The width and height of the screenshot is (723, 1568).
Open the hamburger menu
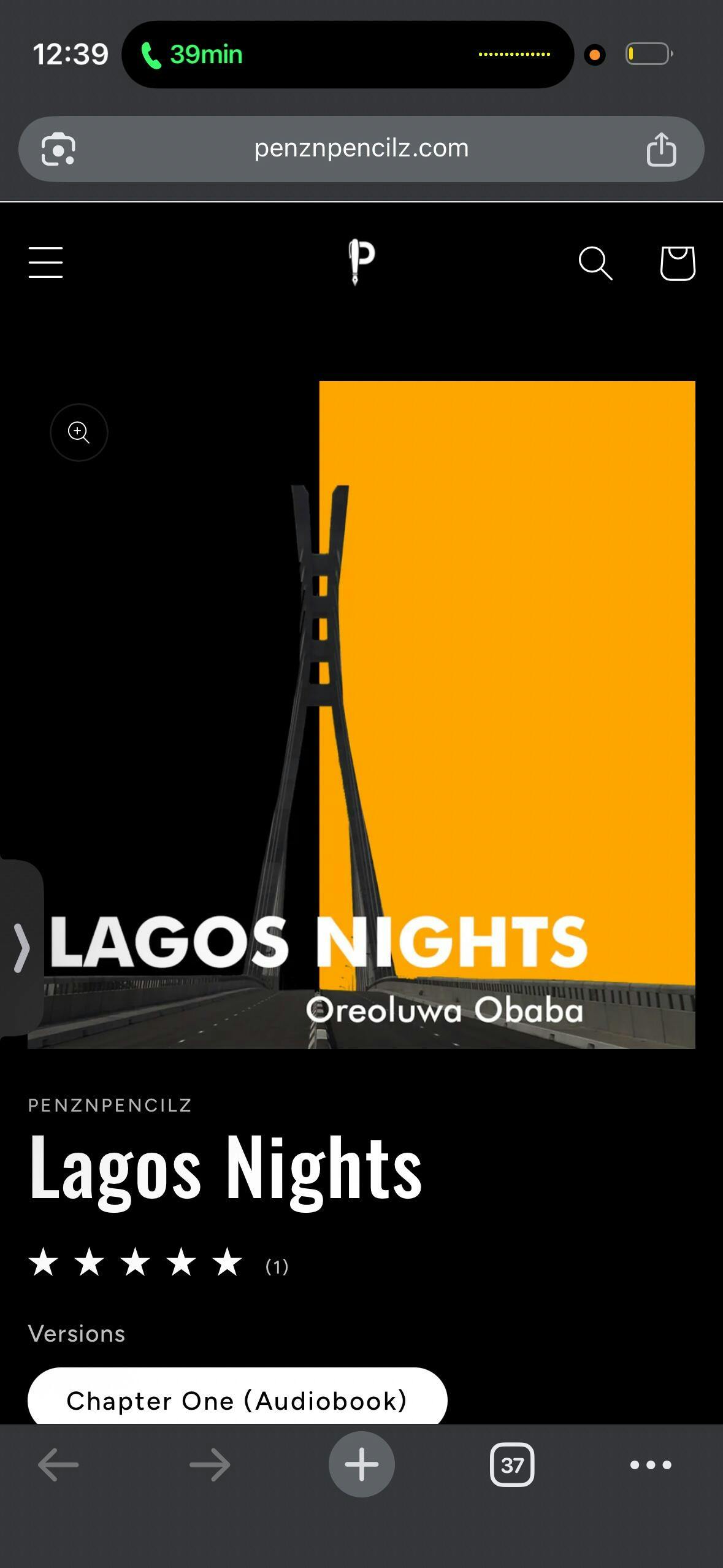point(46,263)
